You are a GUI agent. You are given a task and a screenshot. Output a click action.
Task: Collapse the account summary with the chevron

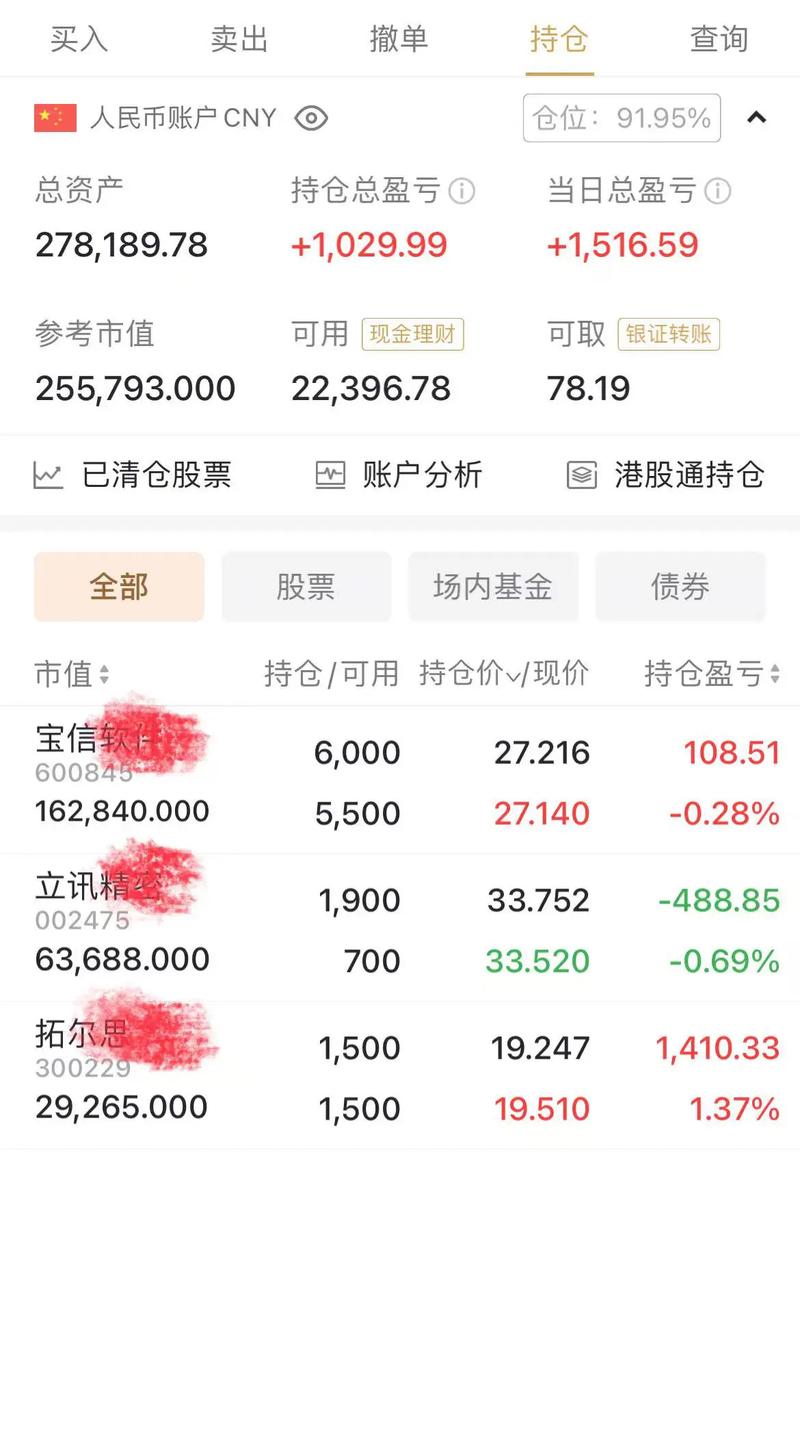[757, 117]
